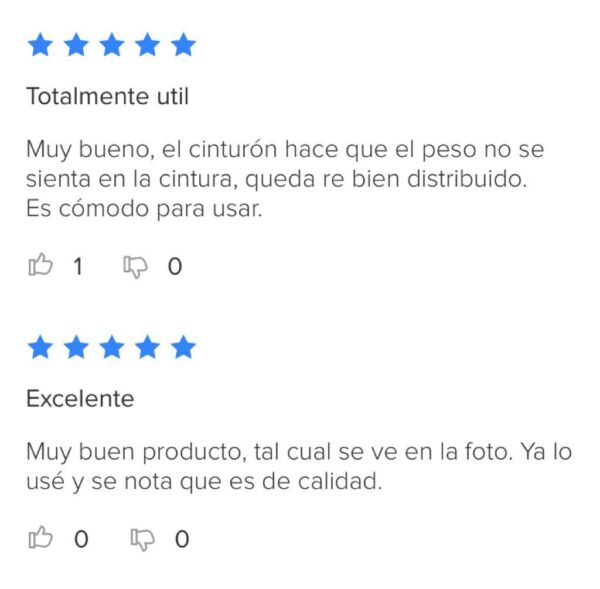Screen dimensions: 600x589
Task: Give thumbs down to the 'Excelente' review
Action: (143, 539)
